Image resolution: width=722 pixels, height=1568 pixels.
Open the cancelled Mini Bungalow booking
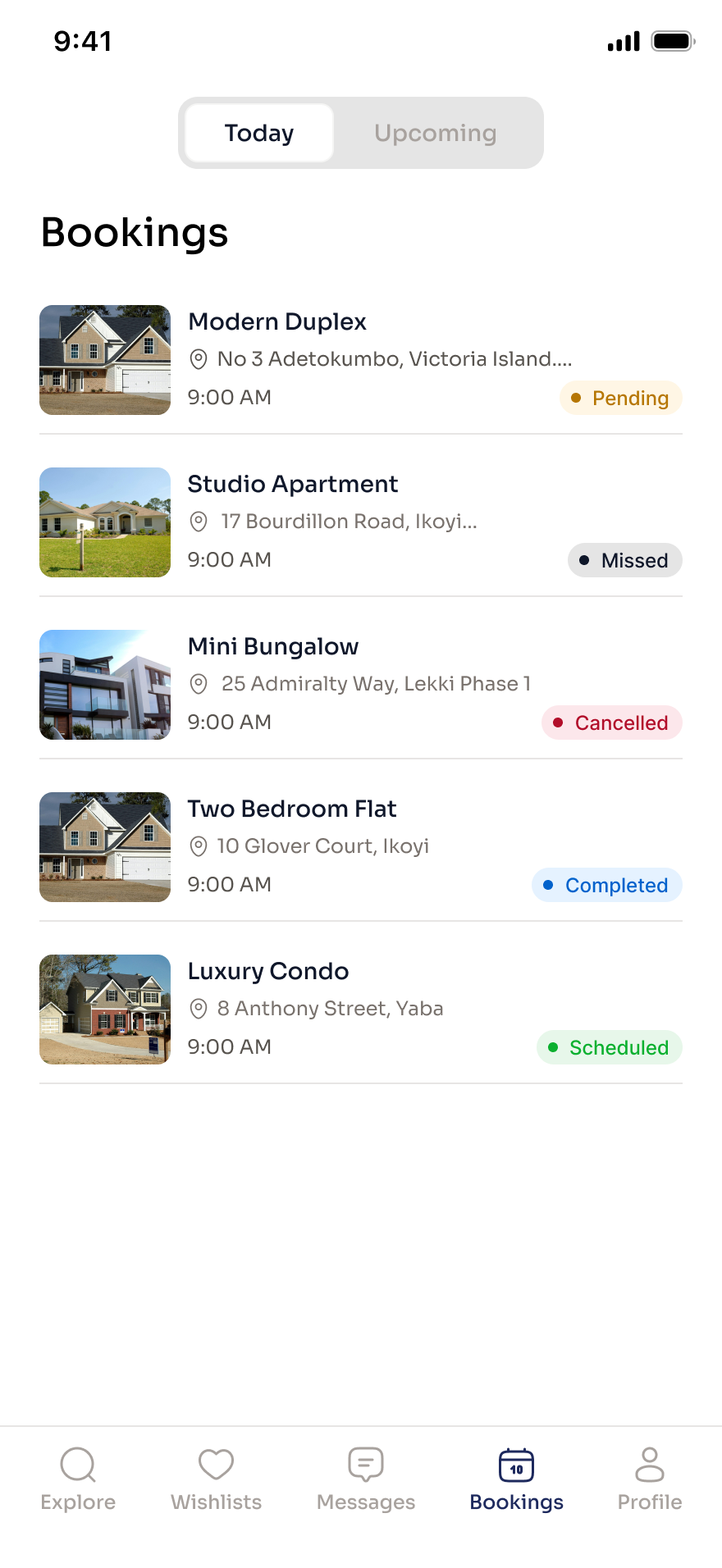point(360,685)
